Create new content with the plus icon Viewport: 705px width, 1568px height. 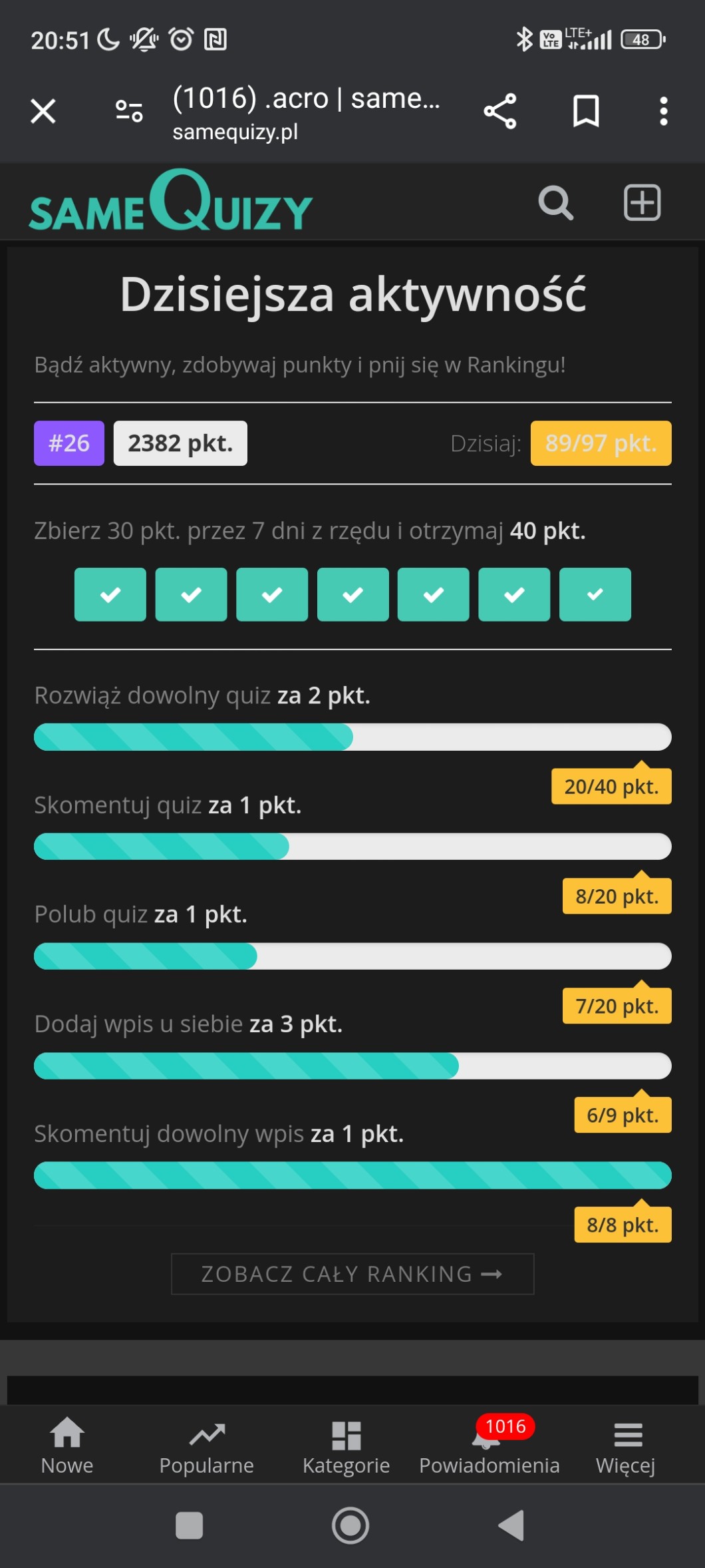(642, 202)
